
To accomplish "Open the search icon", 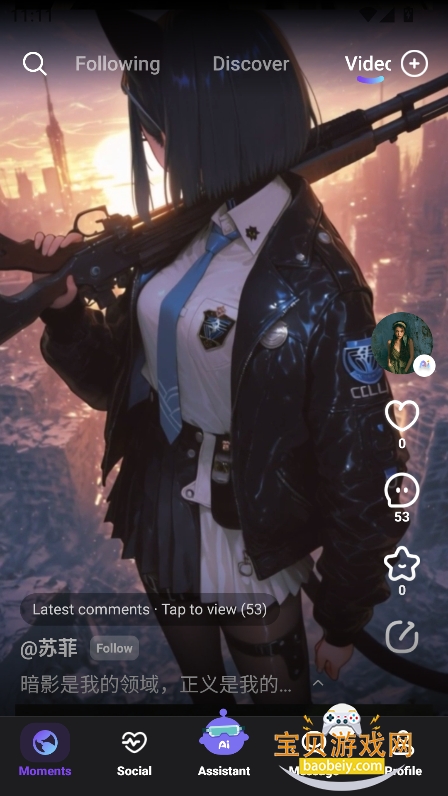I will [35, 64].
